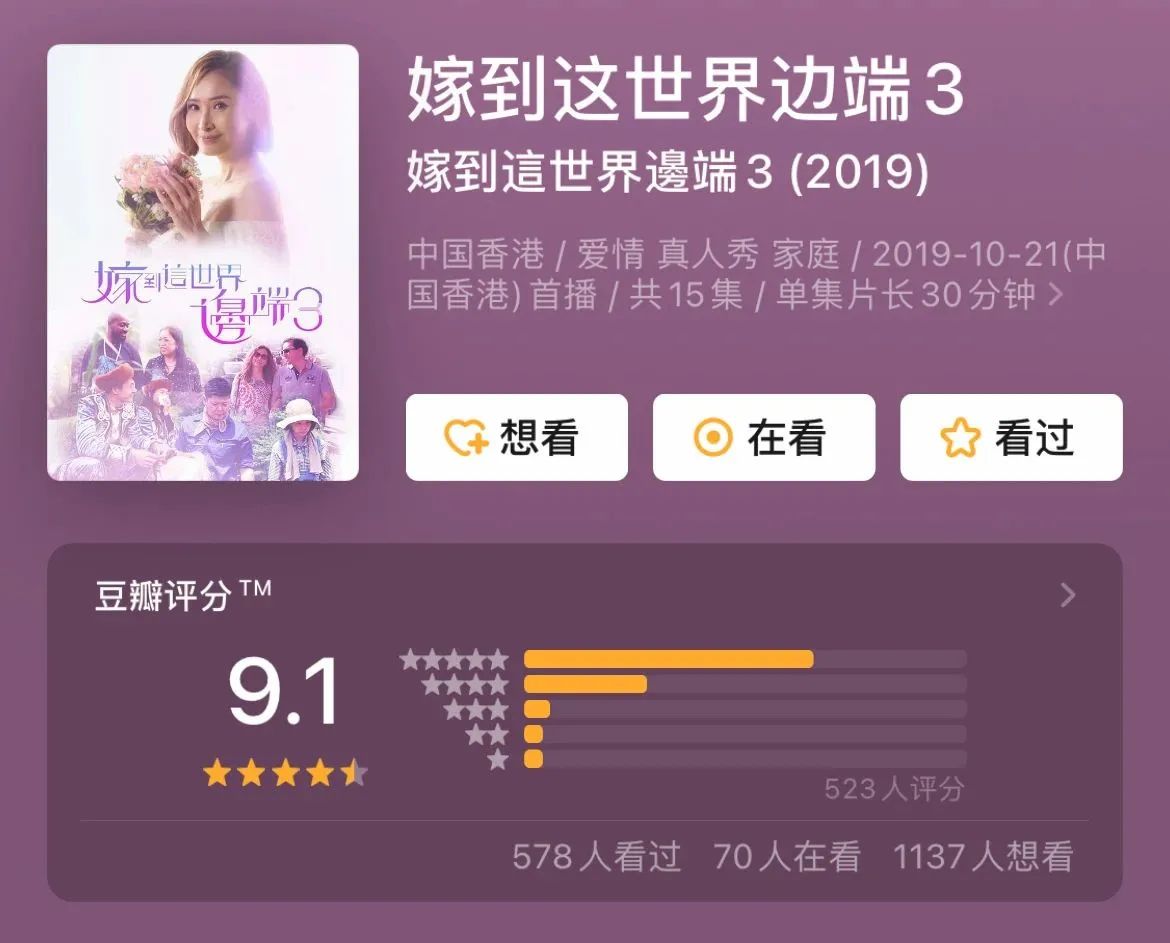The width and height of the screenshot is (1170, 943).
Task: Mark the show as 看过
Action: click(x=1010, y=438)
